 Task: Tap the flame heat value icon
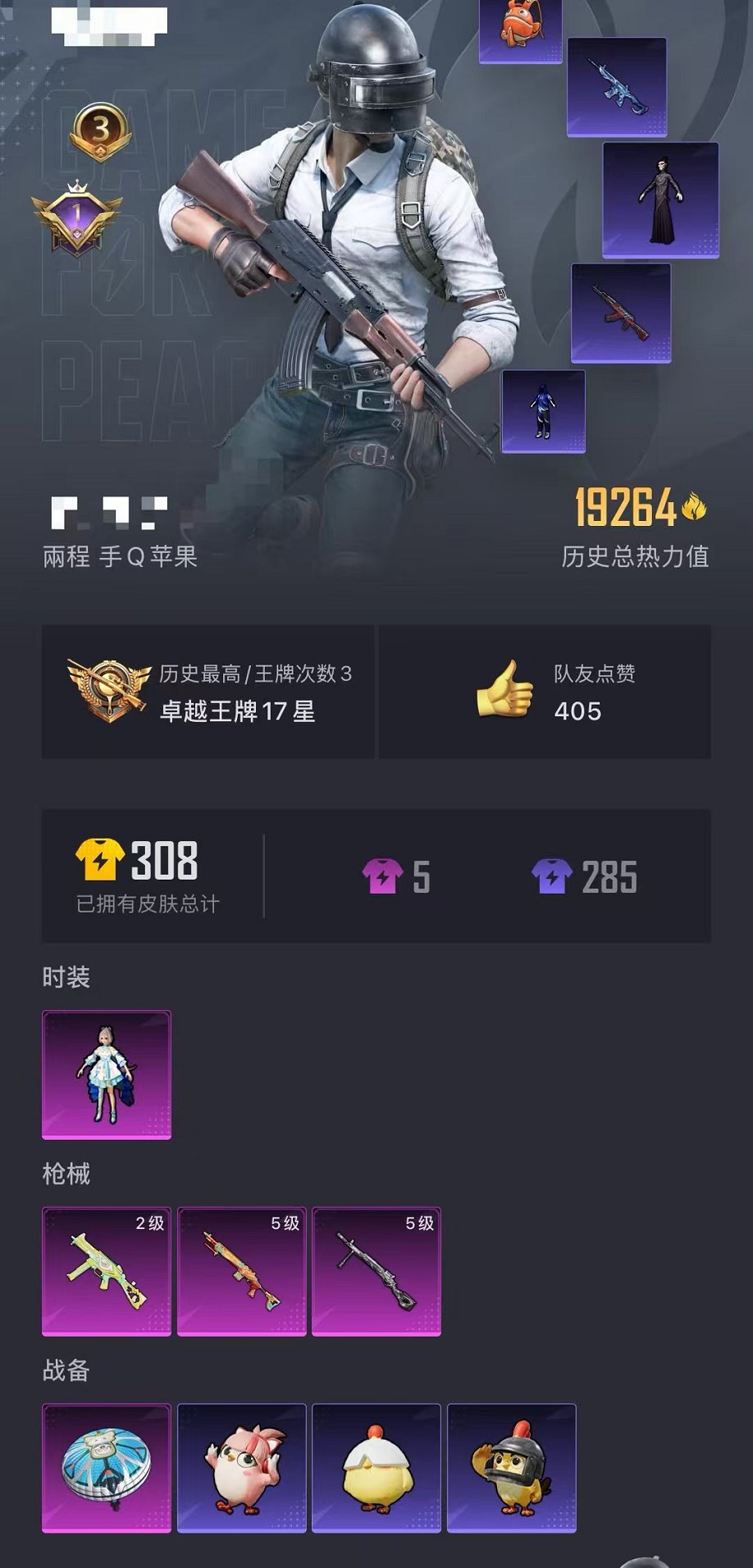click(x=694, y=507)
